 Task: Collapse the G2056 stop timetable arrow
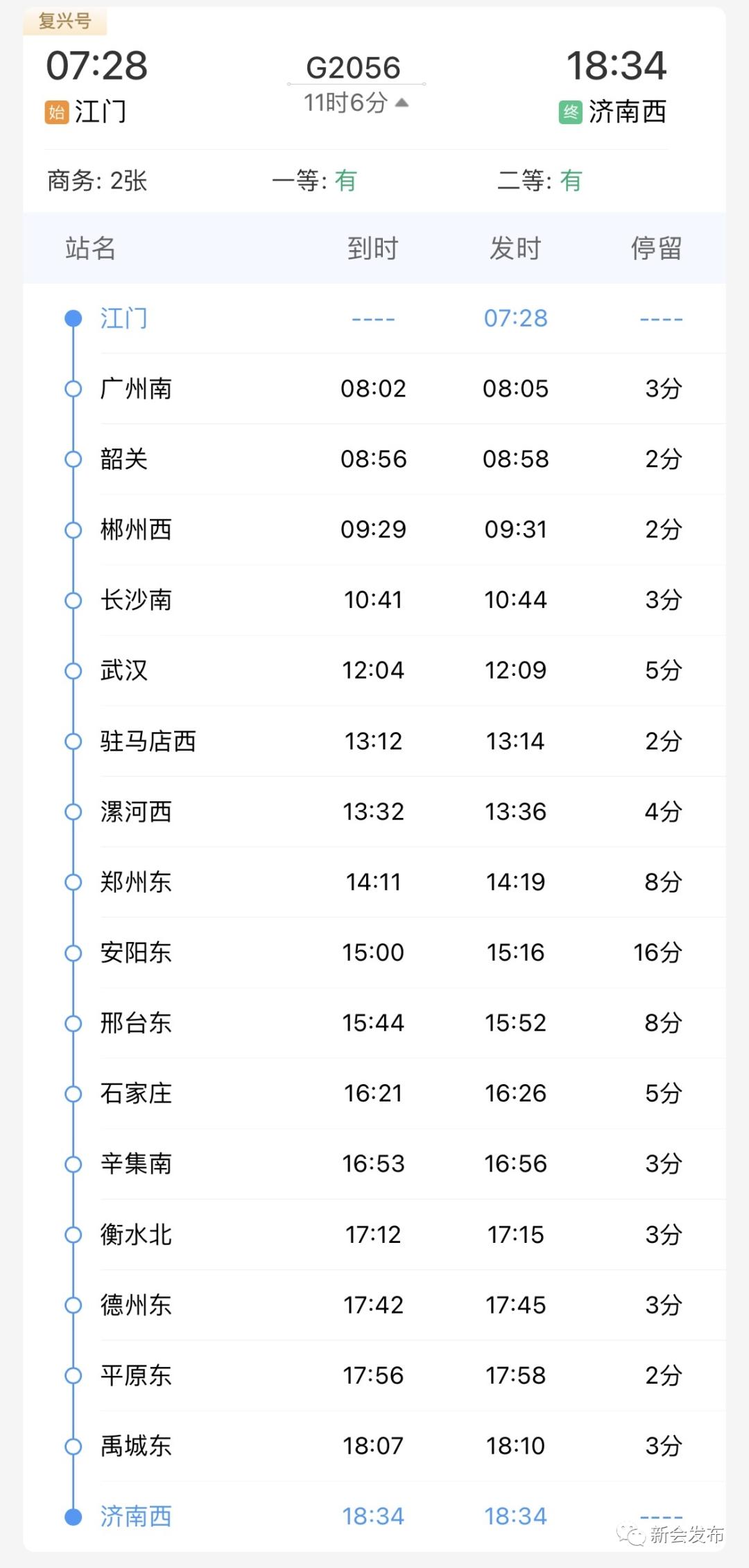click(402, 103)
